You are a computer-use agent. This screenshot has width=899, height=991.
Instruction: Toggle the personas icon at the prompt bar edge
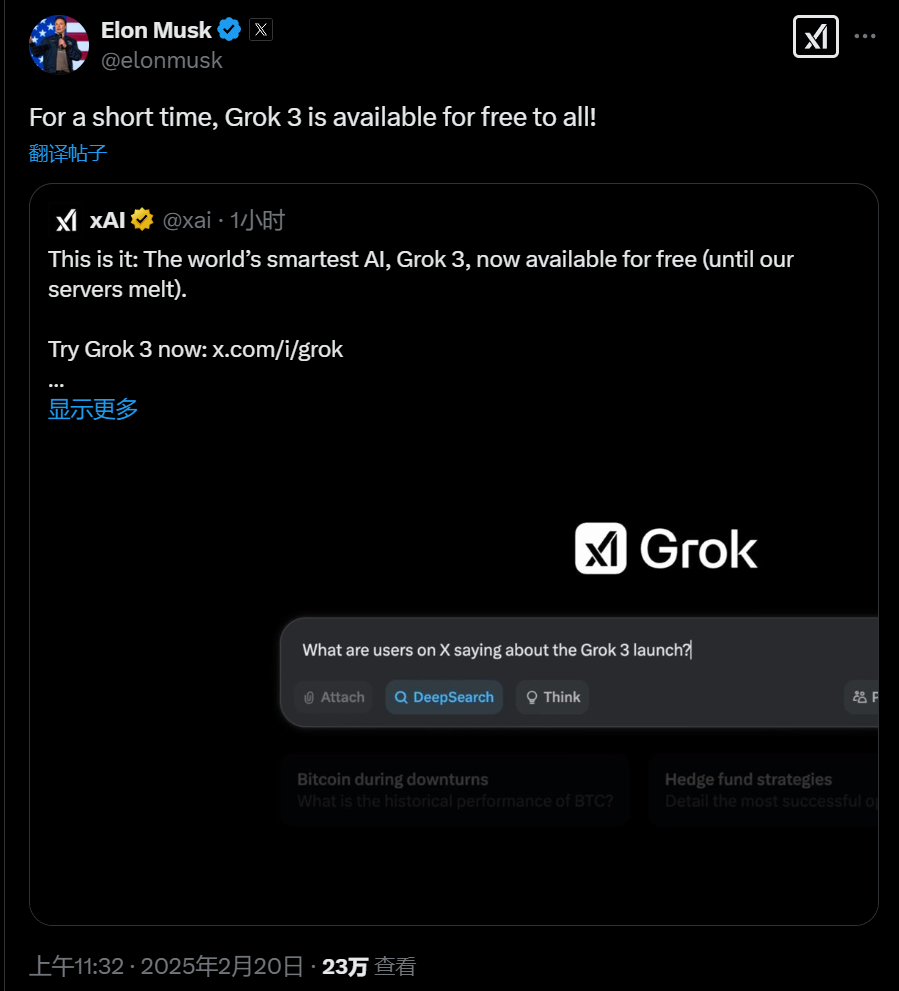[862, 697]
